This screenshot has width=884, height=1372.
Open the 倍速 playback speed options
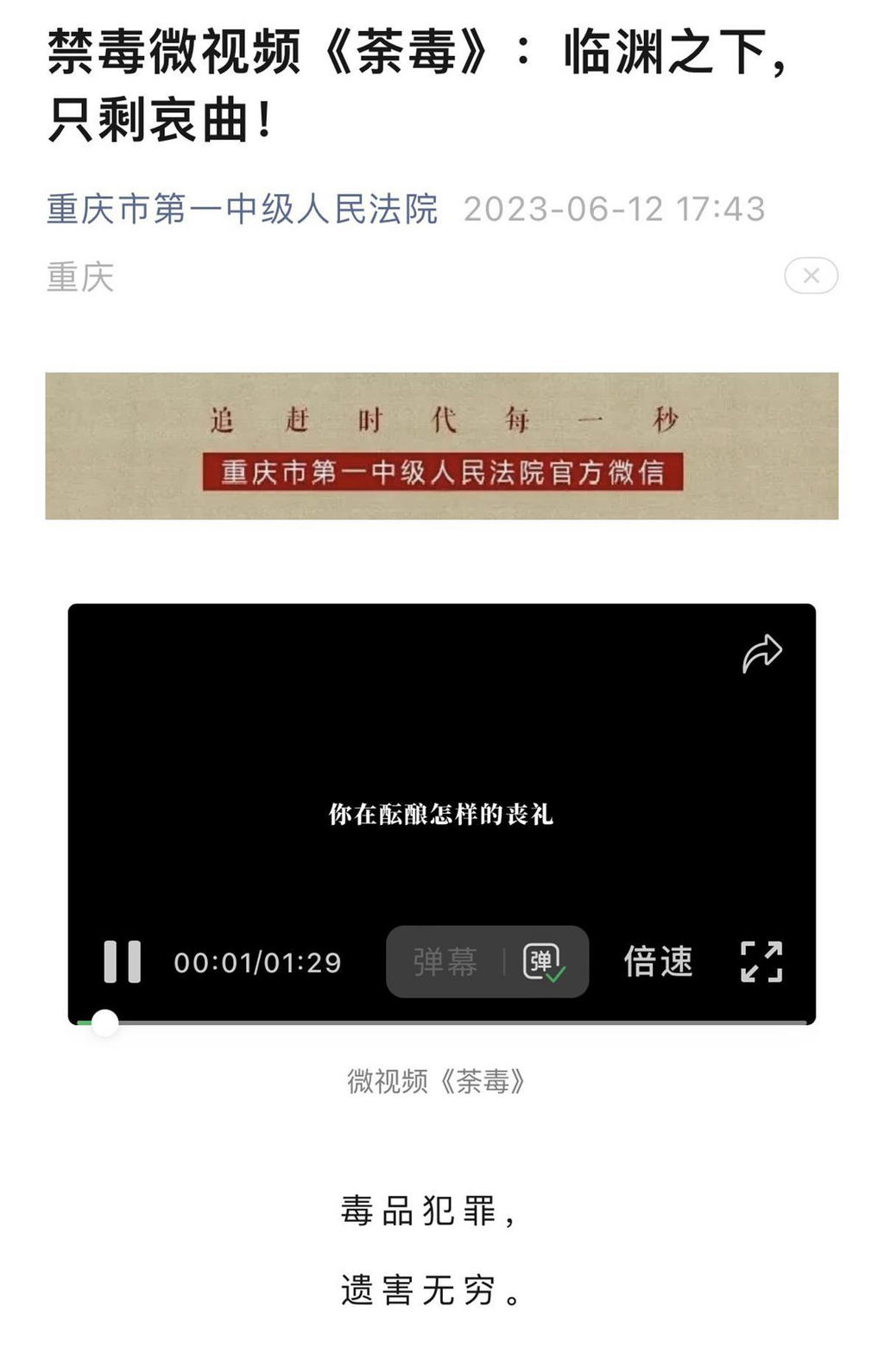tap(658, 961)
